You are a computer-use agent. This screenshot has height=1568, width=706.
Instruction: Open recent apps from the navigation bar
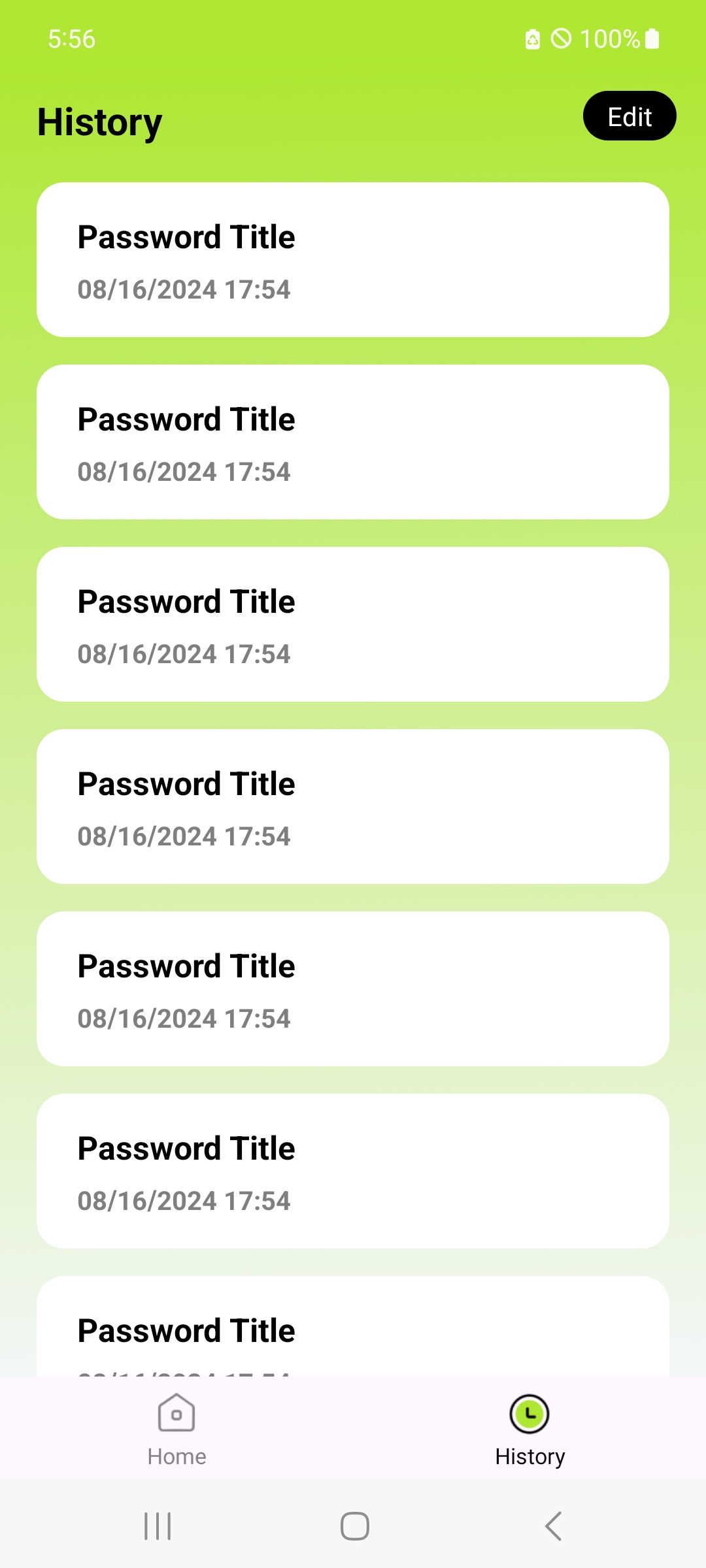click(158, 1526)
